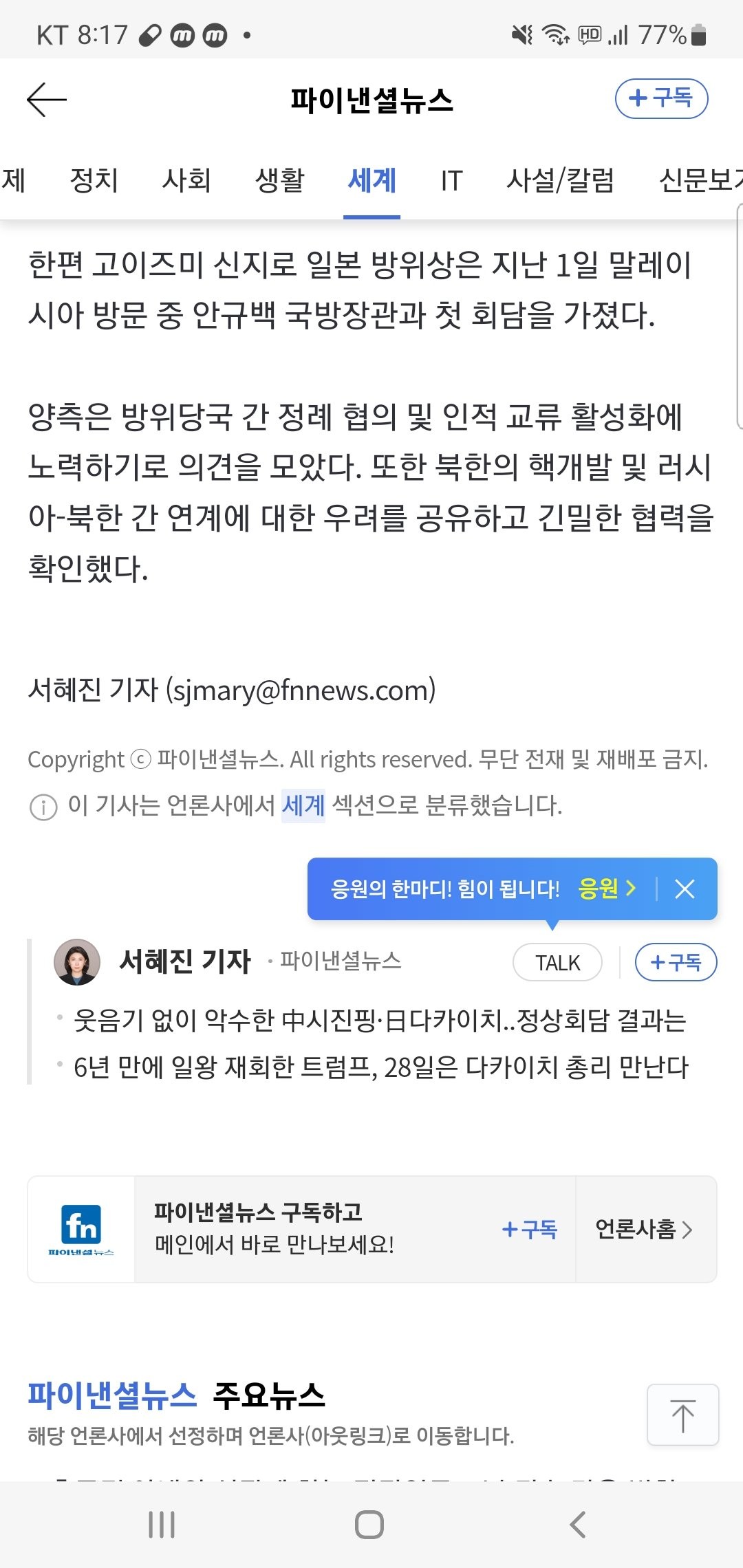The image size is (743, 1568).
Task: Open the 中시진핑·日다카이치 summit article
Action: pos(380,1020)
